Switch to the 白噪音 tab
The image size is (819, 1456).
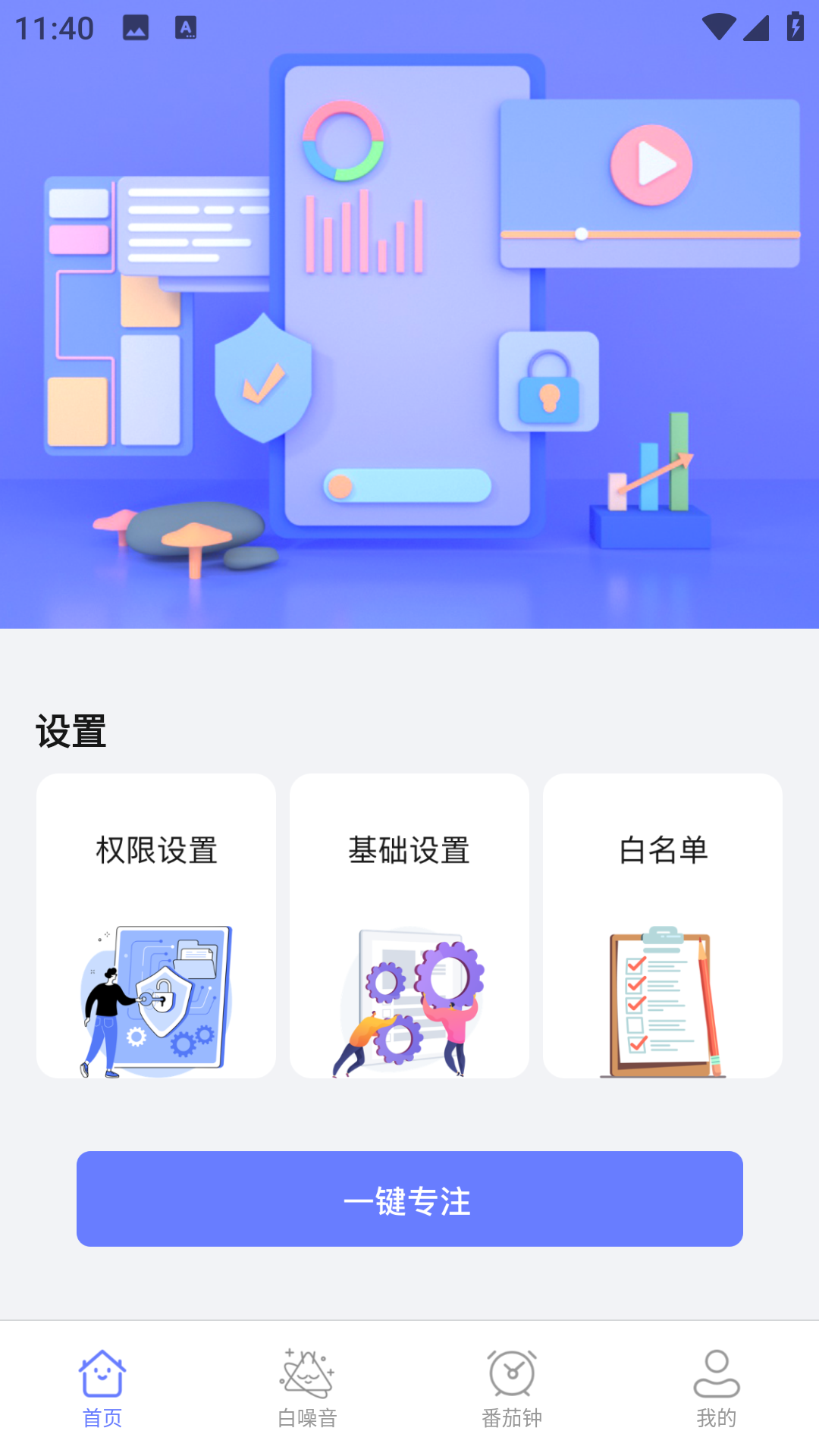coord(307,1388)
